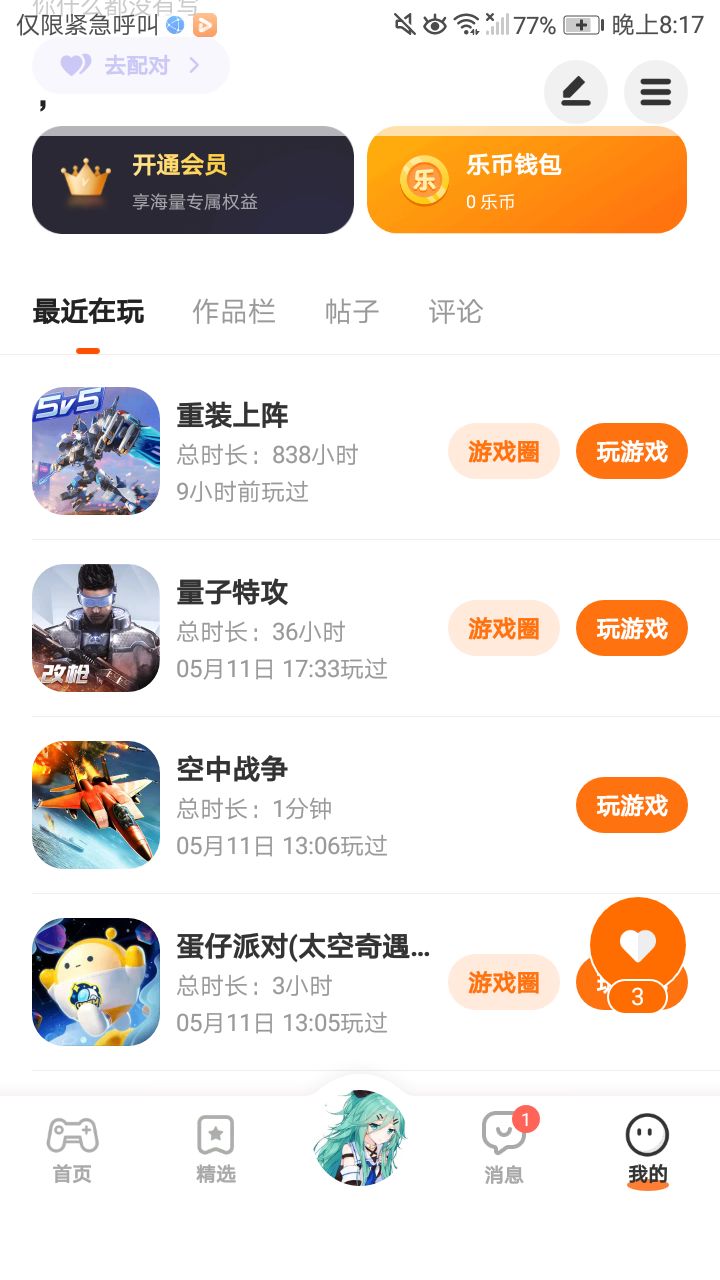Tap the floating heart button

click(637, 945)
